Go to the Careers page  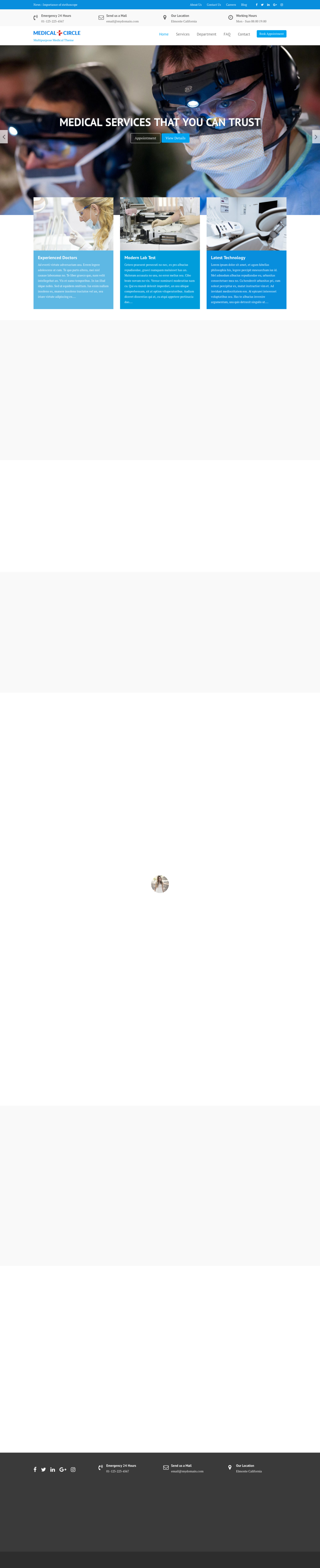tap(231, 5)
